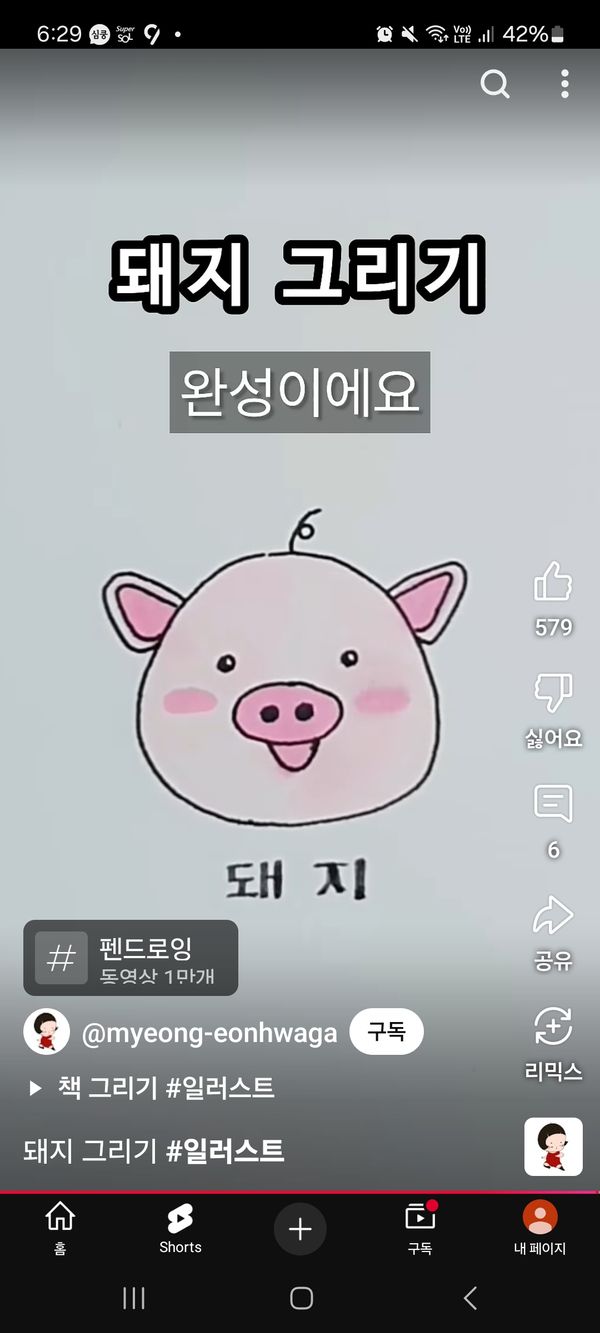Image resolution: width=600 pixels, height=1333 pixels.
Task: Open the 펜드로잉 hashtag chip
Action: click(131, 958)
